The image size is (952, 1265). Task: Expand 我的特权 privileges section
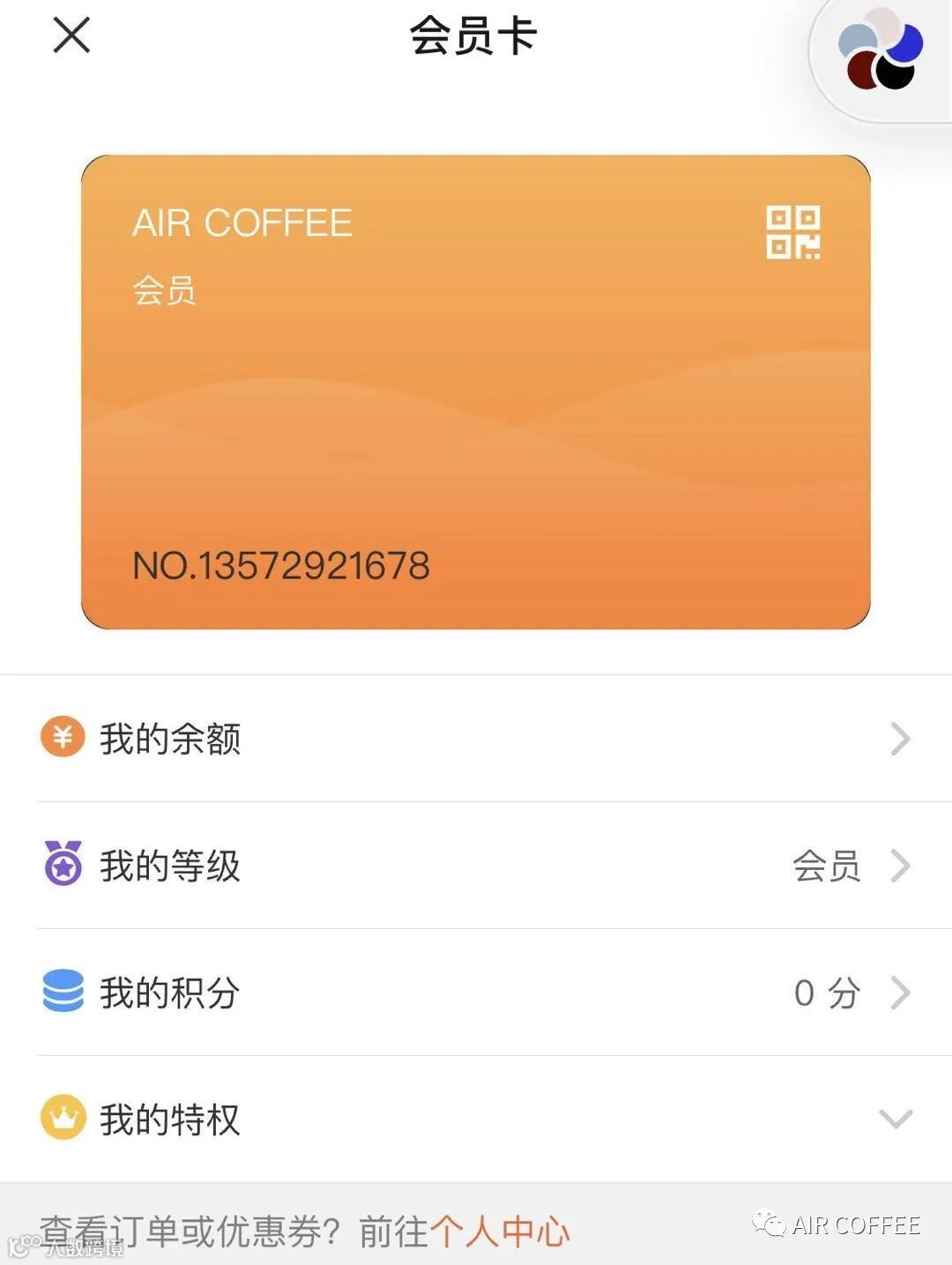(476, 1120)
